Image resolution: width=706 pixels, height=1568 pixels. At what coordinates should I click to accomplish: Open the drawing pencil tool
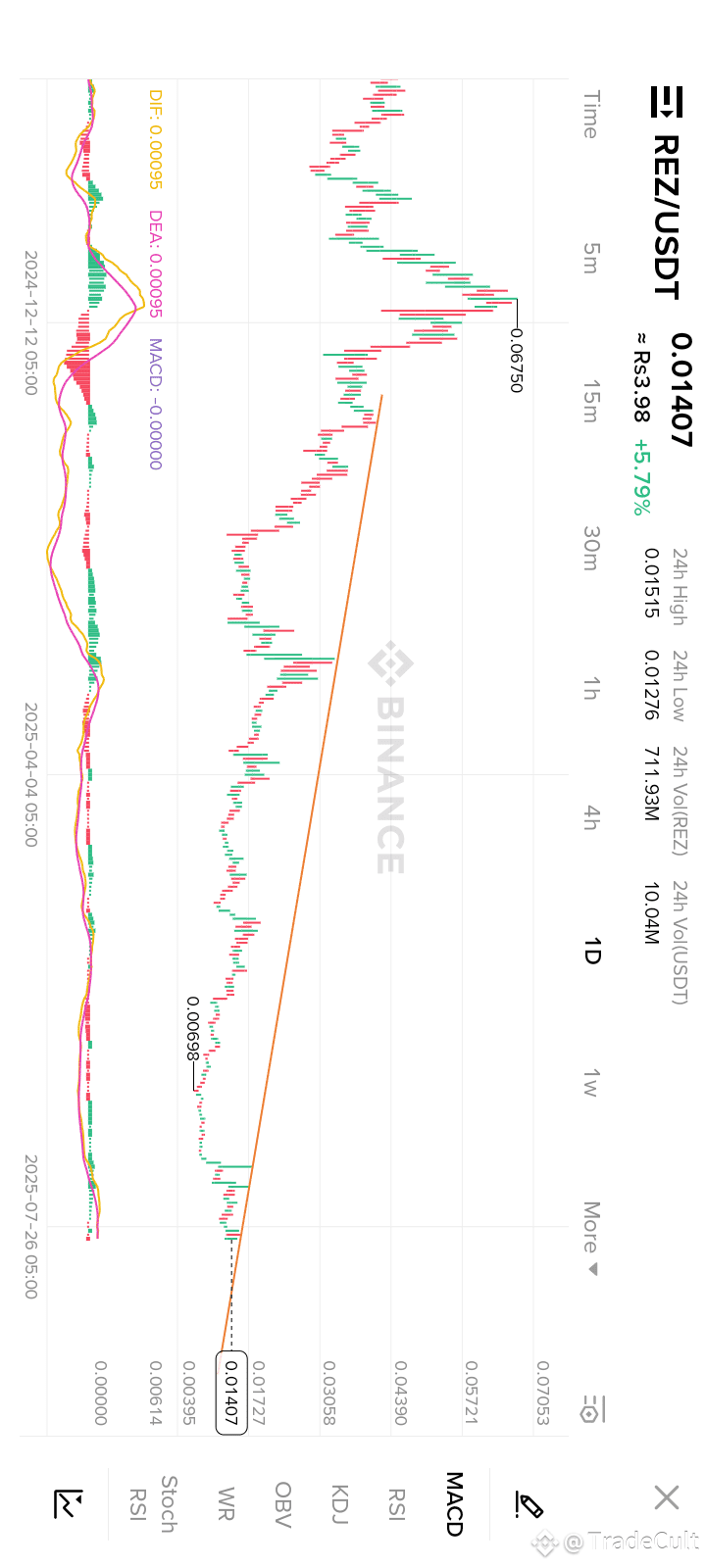point(529,1504)
